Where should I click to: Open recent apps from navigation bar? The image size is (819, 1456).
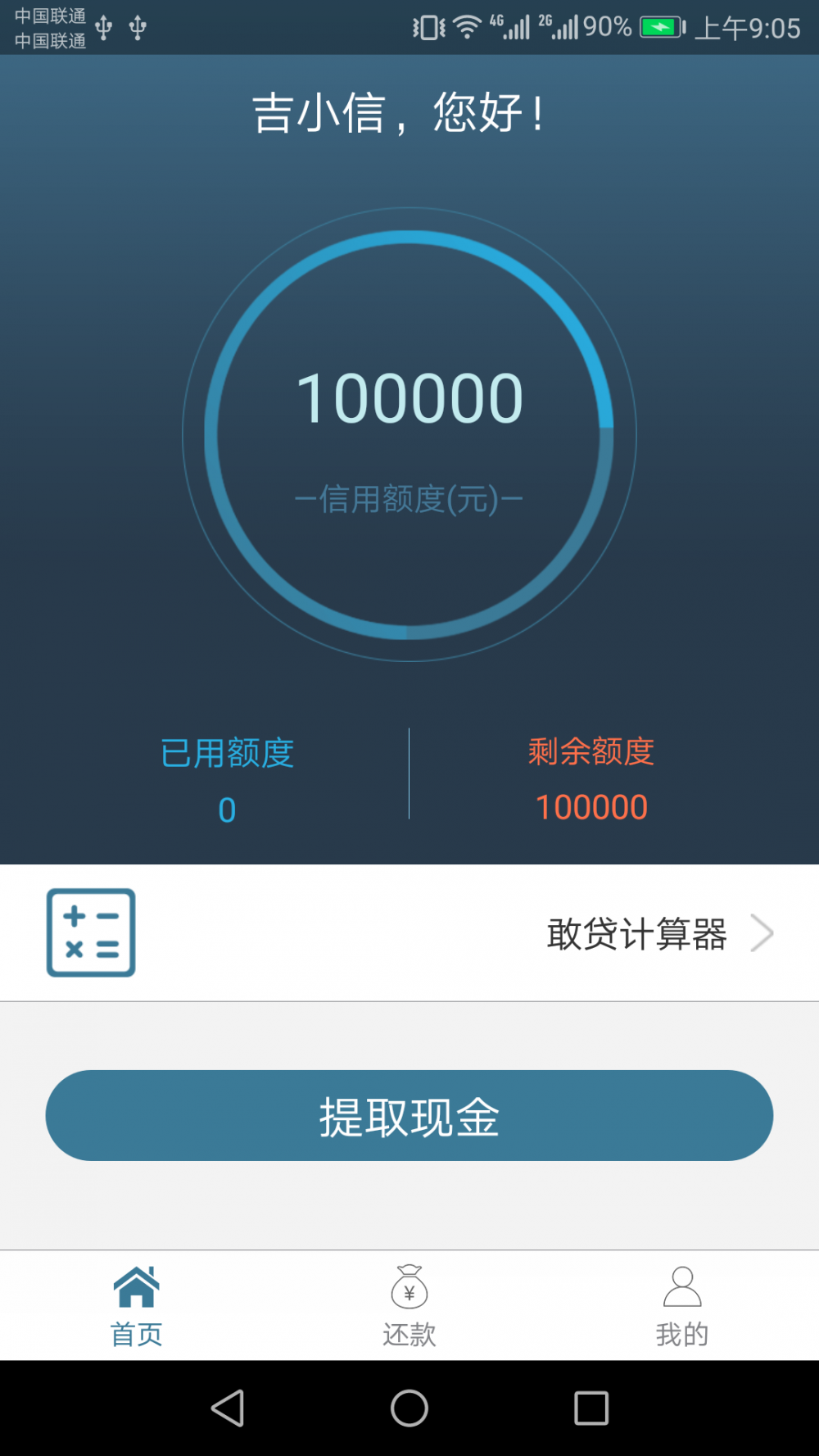tap(590, 1408)
